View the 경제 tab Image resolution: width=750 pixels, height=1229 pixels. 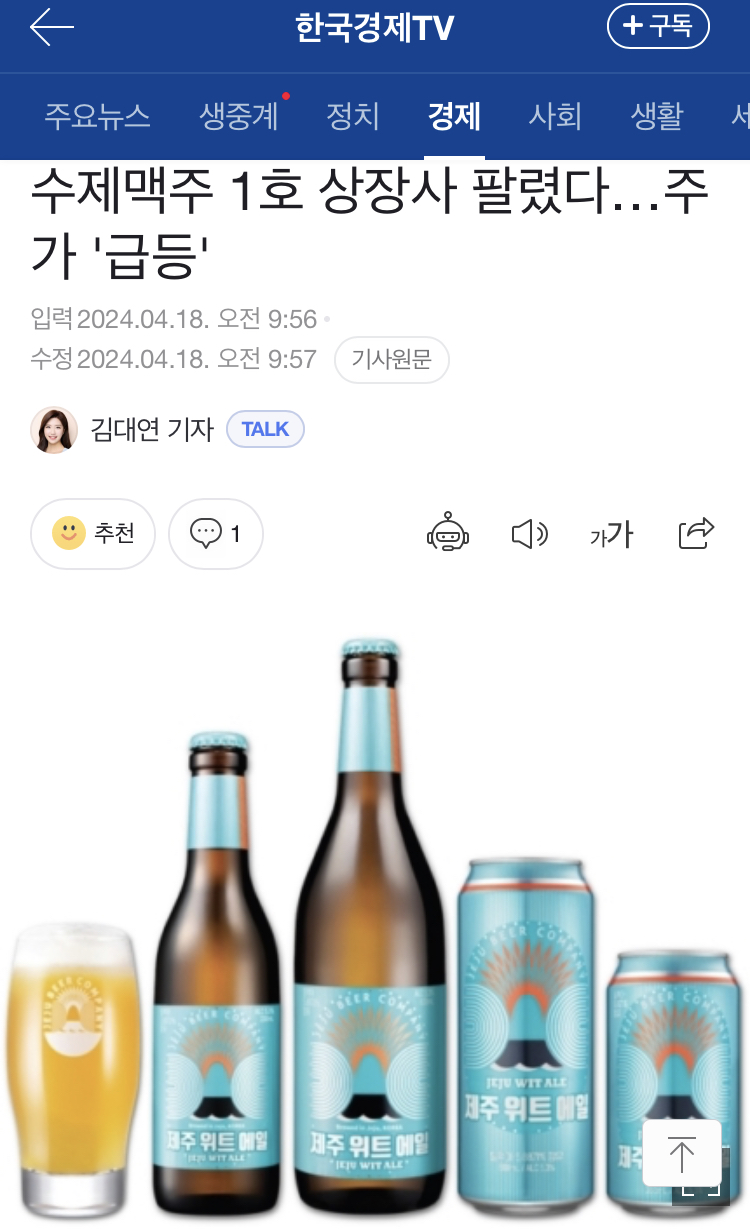pos(454,117)
